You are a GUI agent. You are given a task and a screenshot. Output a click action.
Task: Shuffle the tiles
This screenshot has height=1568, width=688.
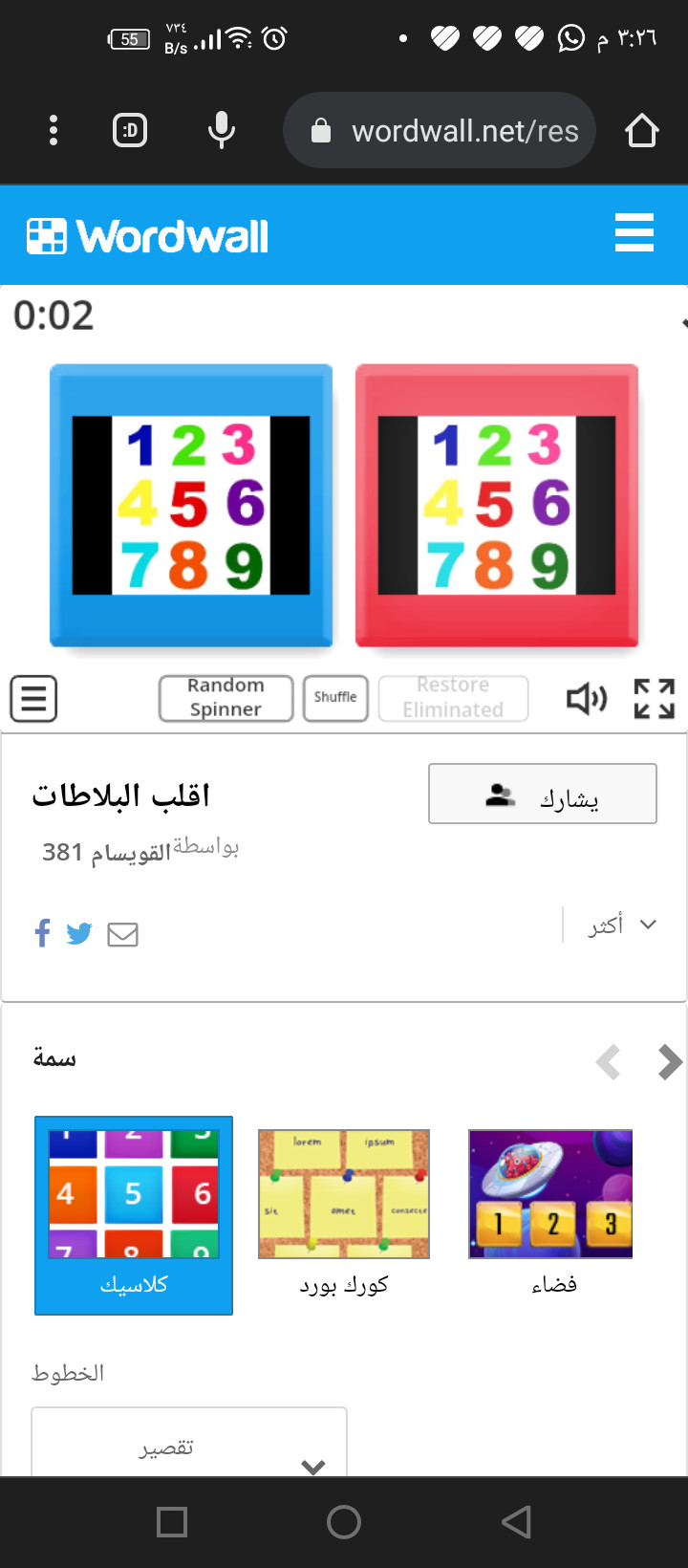pos(335,698)
